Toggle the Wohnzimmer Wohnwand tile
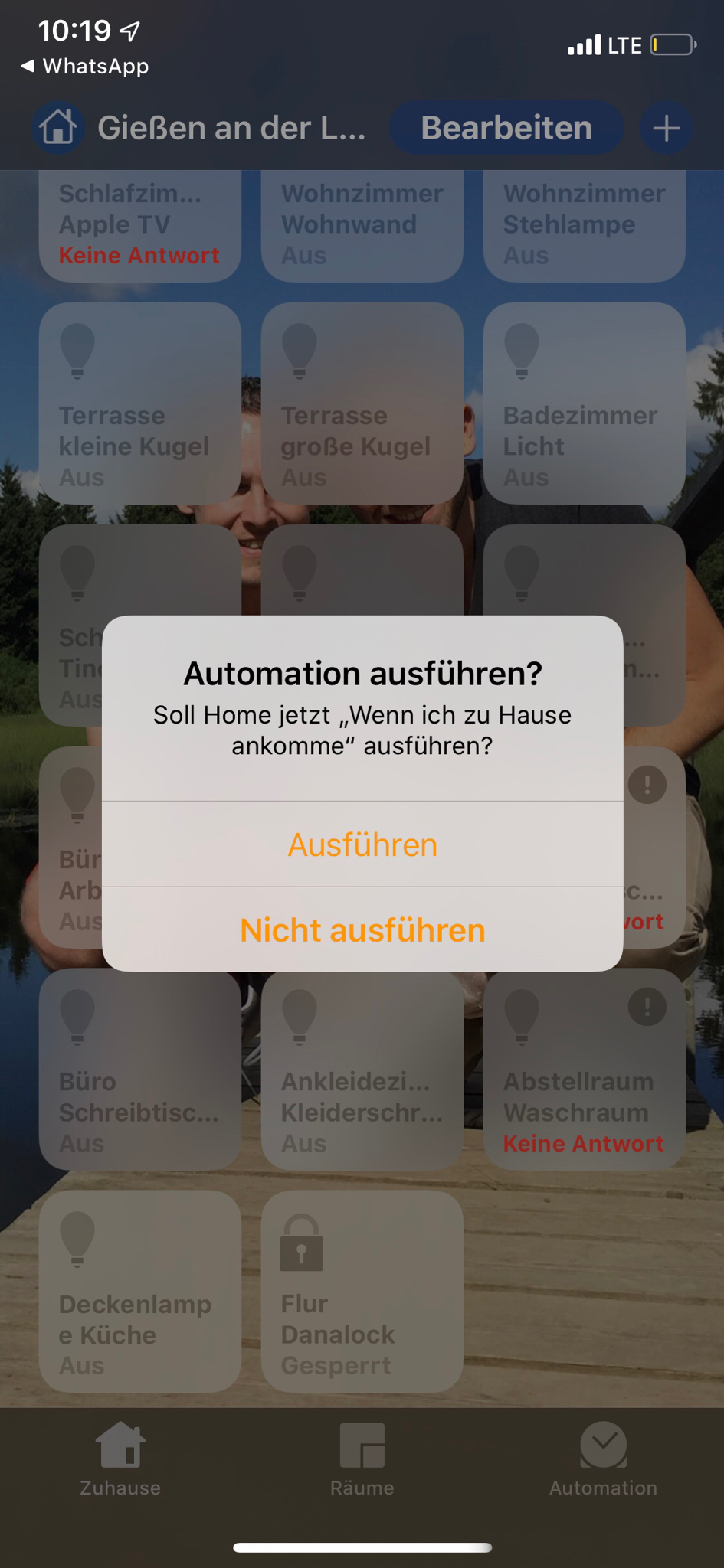This screenshot has width=724, height=1568. pyautogui.click(x=362, y=225)
